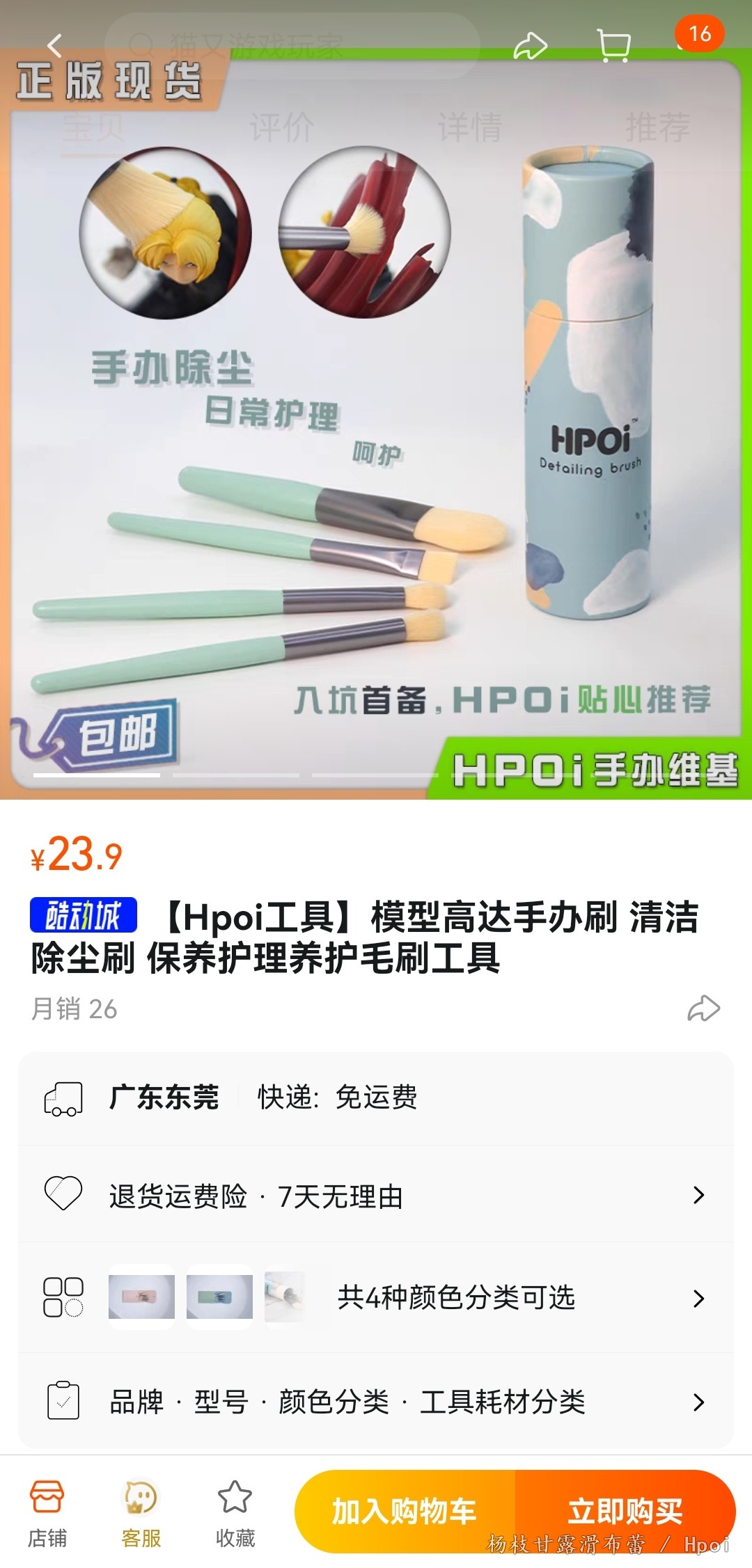Open the 退货运费险 · 7天无理由 row

(x=376, y=1196)
